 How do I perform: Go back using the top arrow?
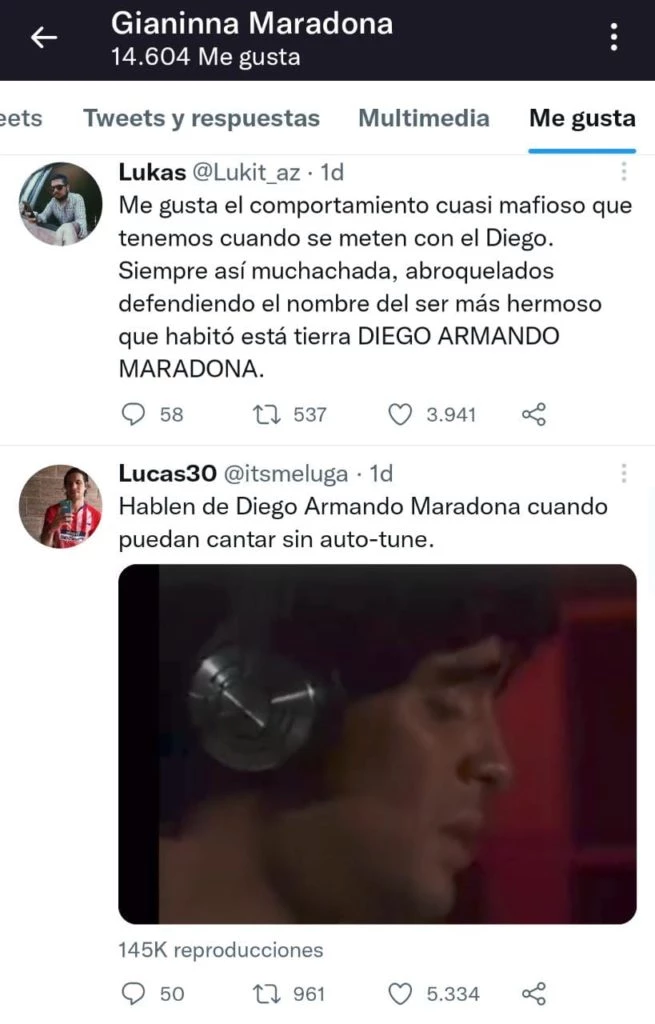pyautogui.click(x=44, y=38)
